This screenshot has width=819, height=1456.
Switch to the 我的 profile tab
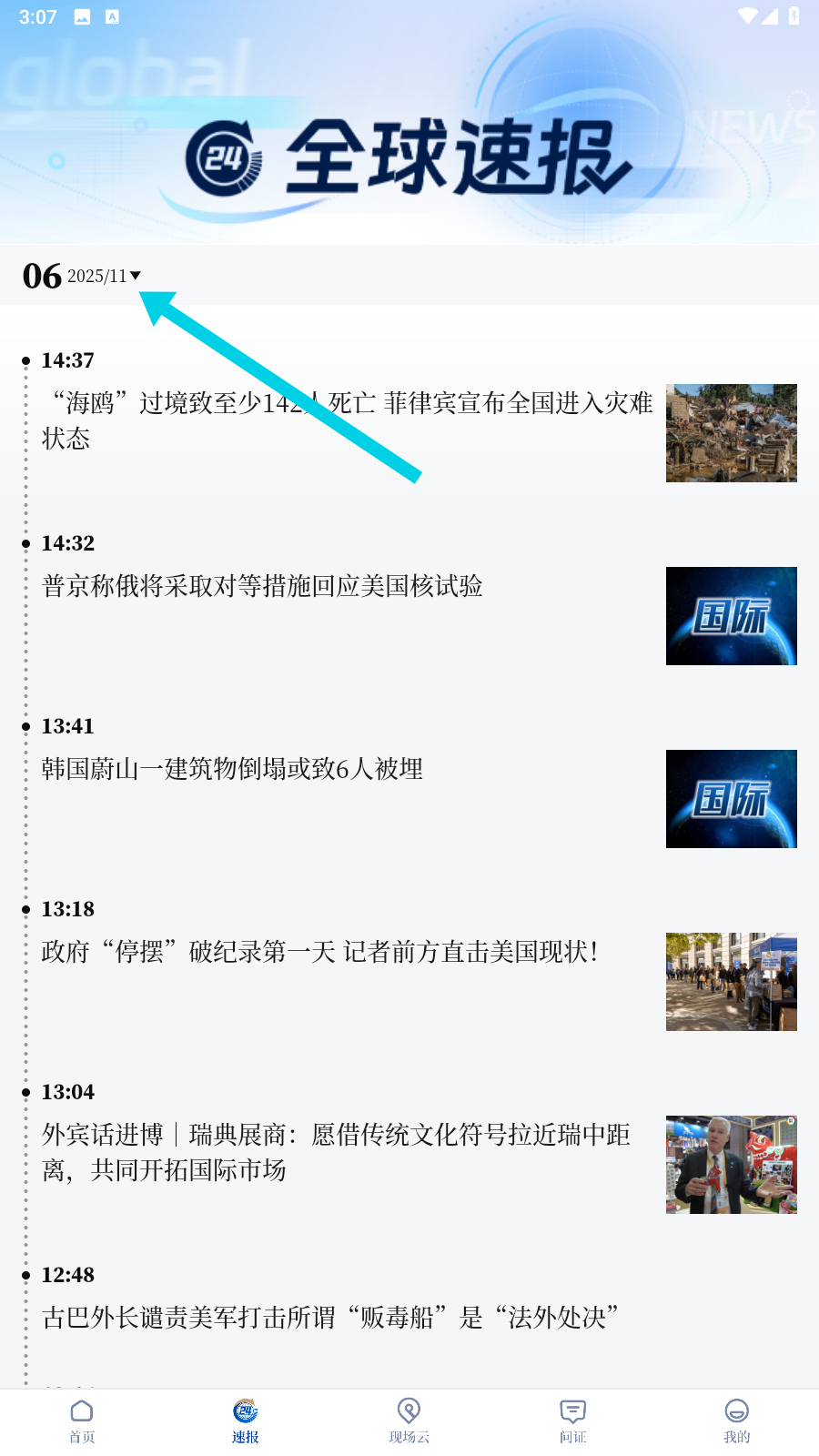point(737,1421)
